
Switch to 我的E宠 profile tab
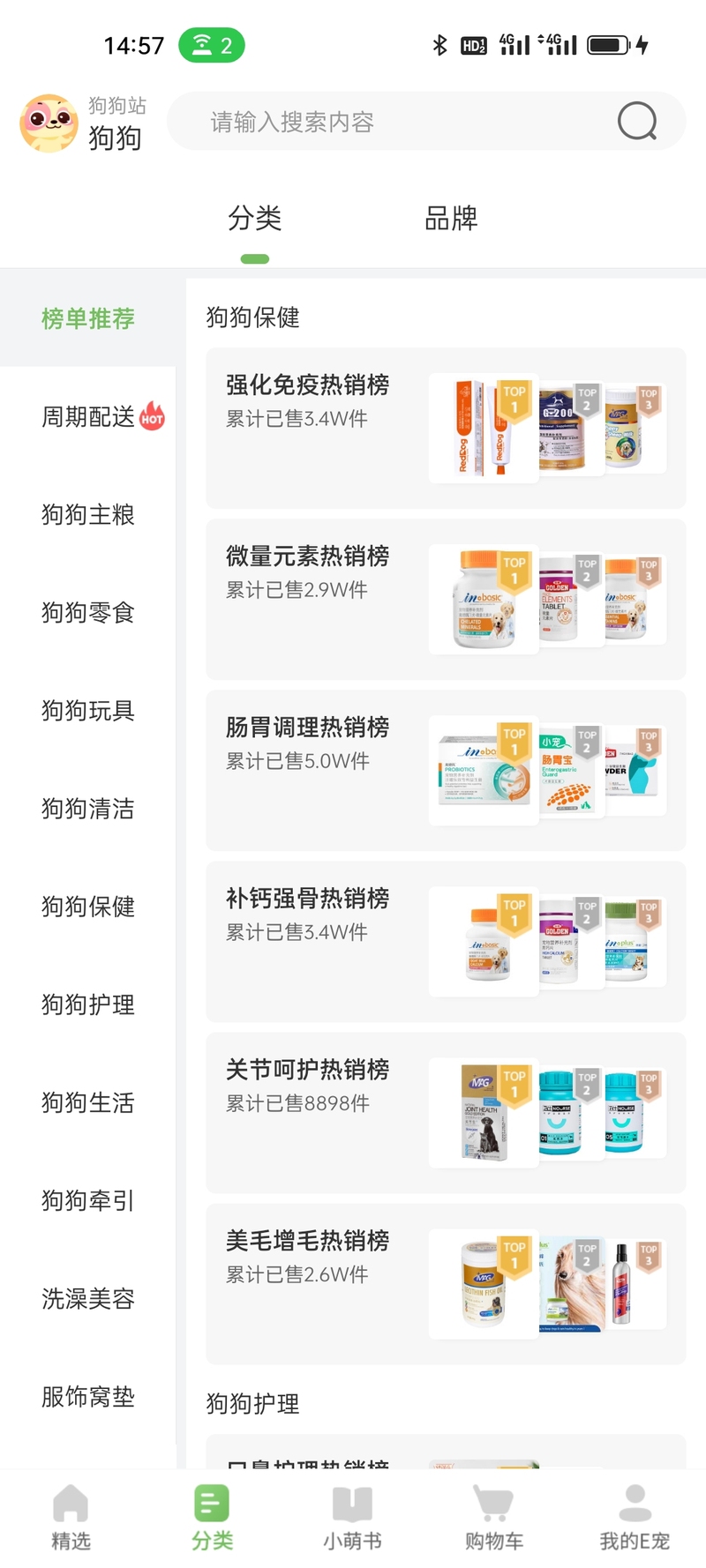635,1517
